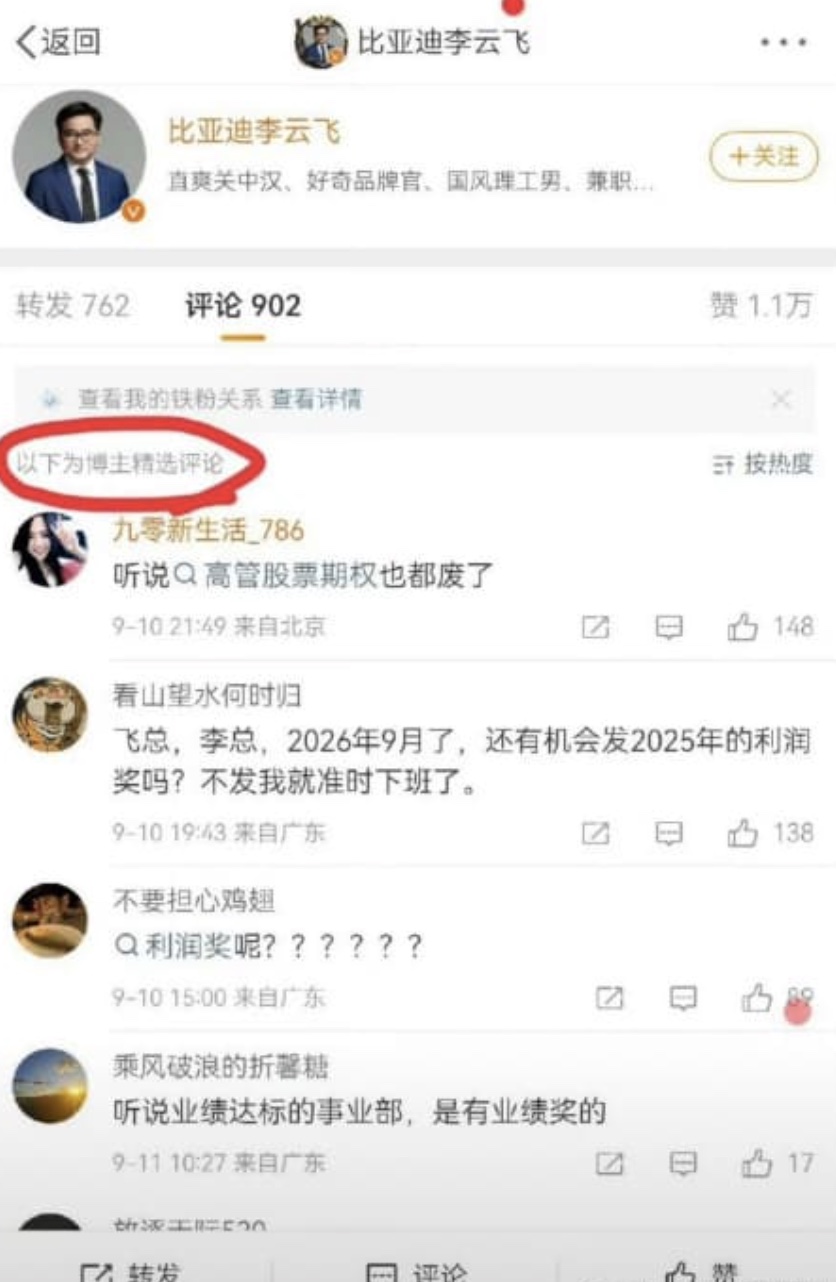Tap 转发 in bottom bar

(130, 1269)
